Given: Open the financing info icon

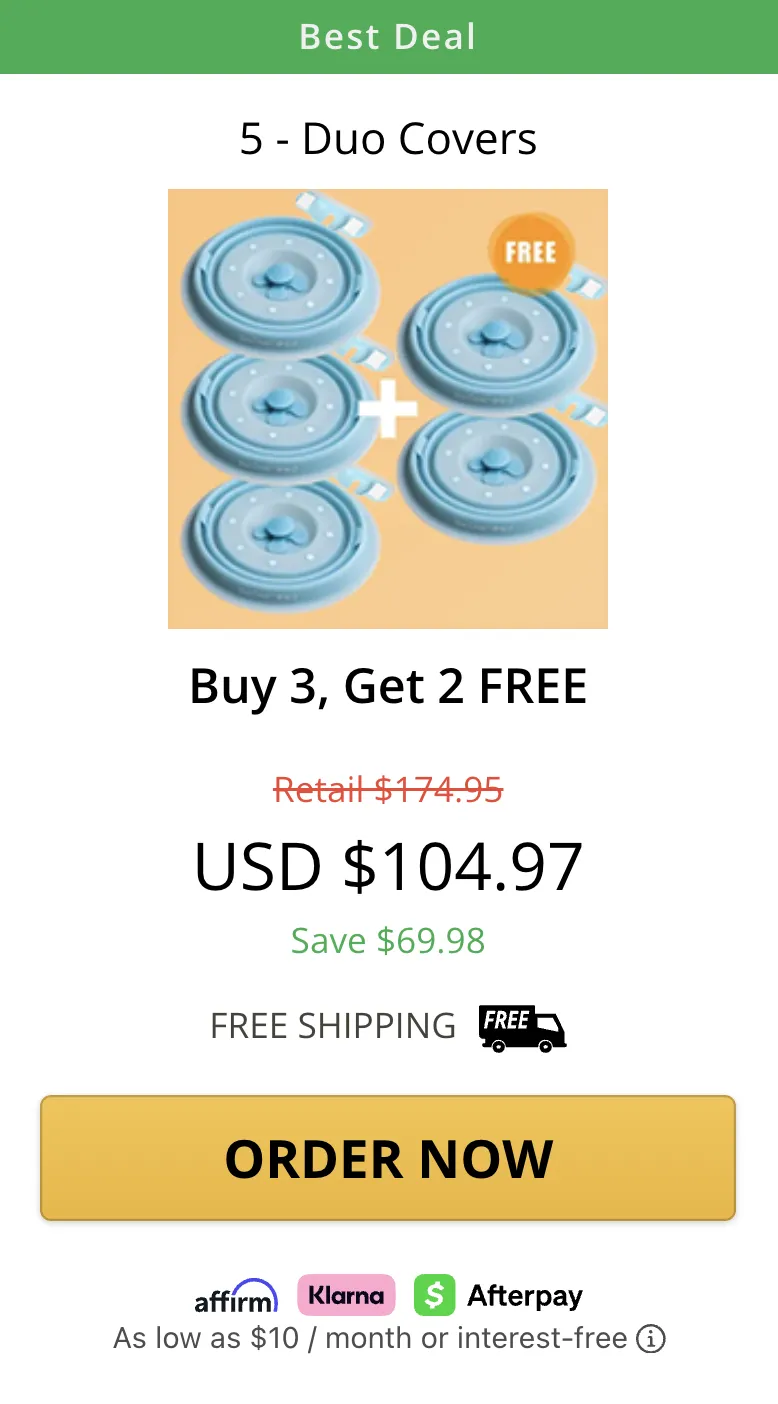Looking at the screenshot, I should click(x=651, y=1338).
